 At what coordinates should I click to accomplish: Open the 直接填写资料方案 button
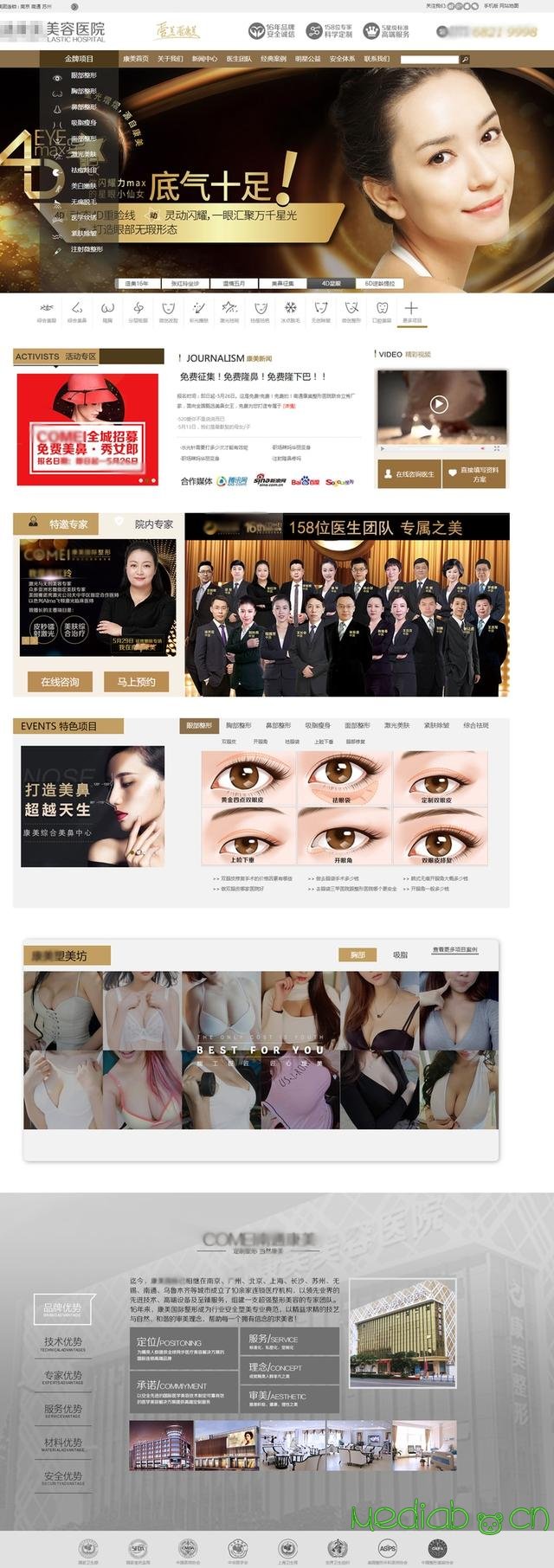tap(474, 474)
